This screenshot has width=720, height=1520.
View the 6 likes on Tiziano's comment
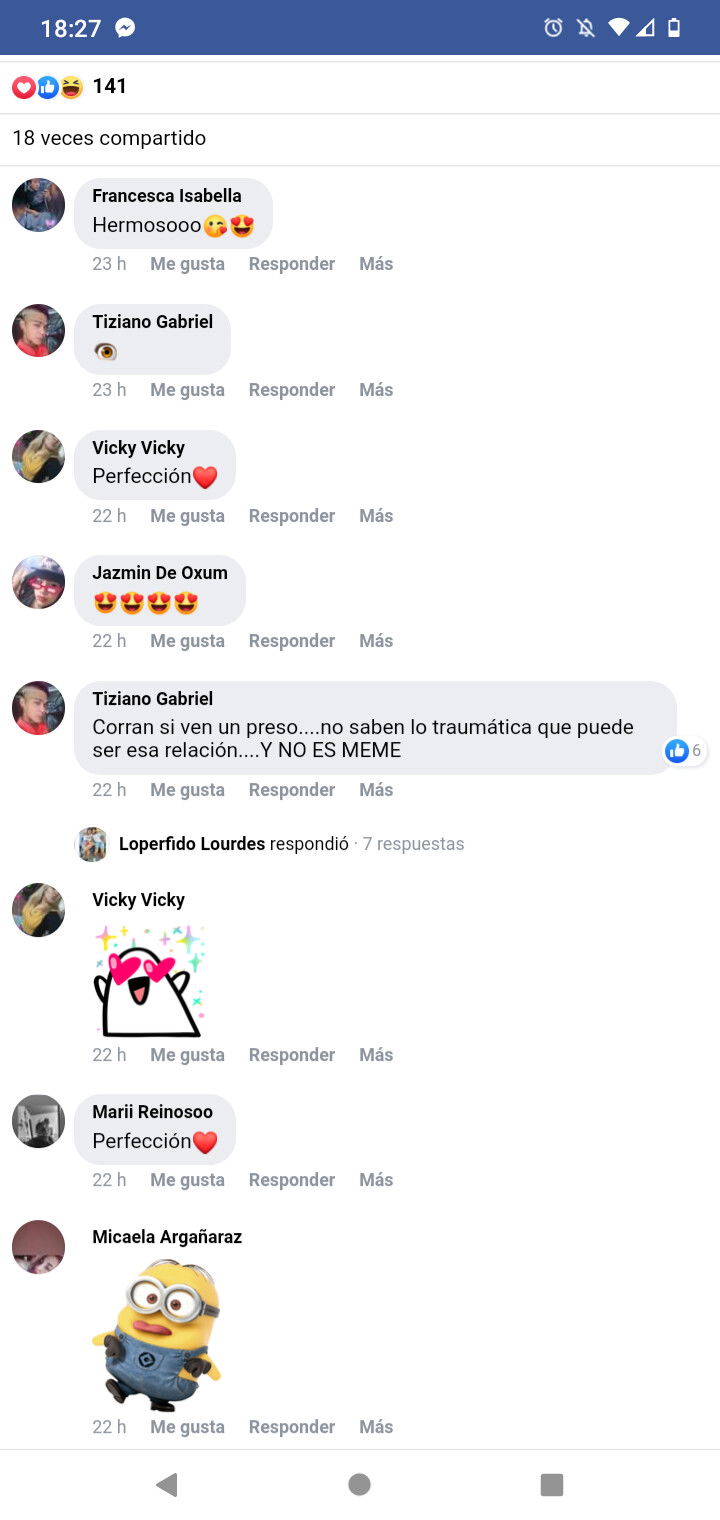686,751
